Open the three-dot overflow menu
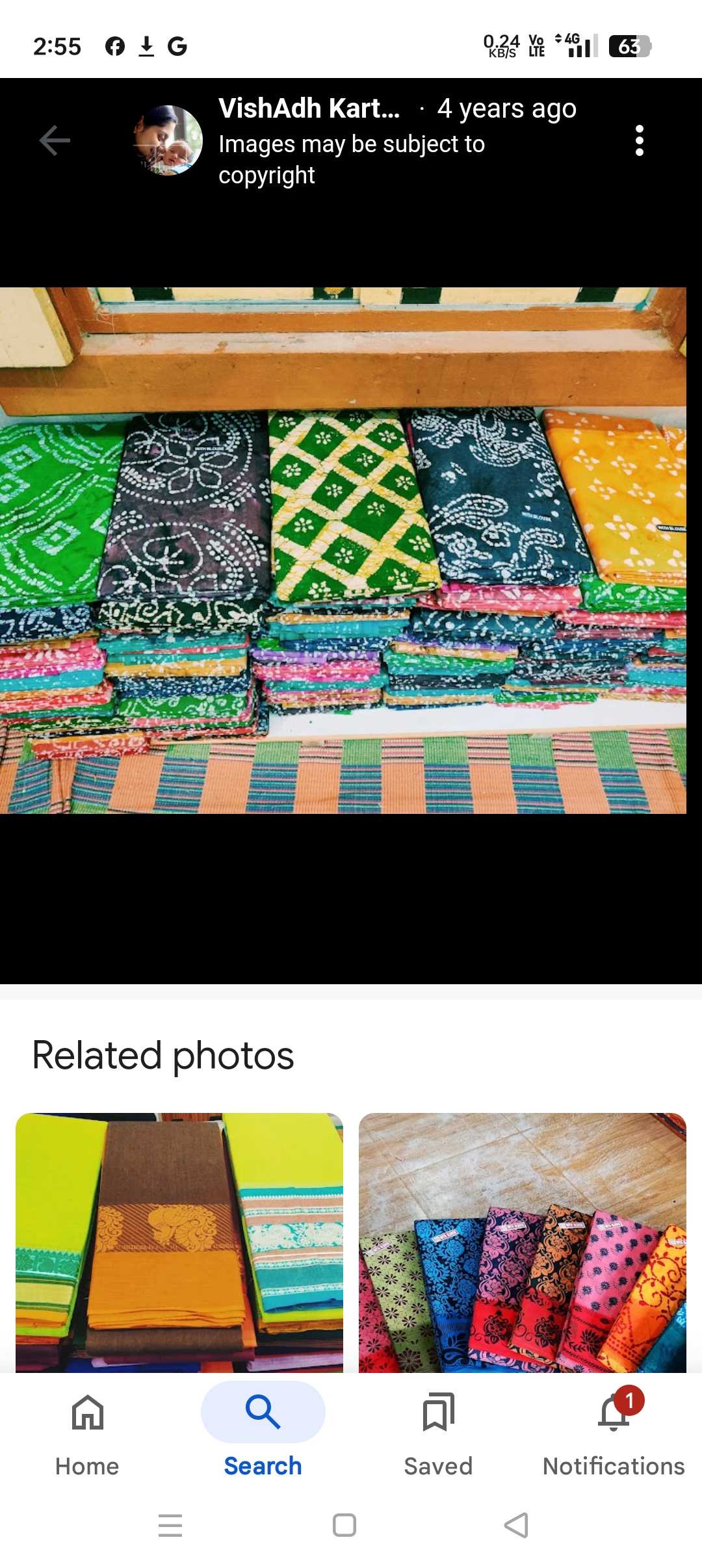Viewport: 702px width, 1568px height. pyautogui.click(x=639, y=140)
